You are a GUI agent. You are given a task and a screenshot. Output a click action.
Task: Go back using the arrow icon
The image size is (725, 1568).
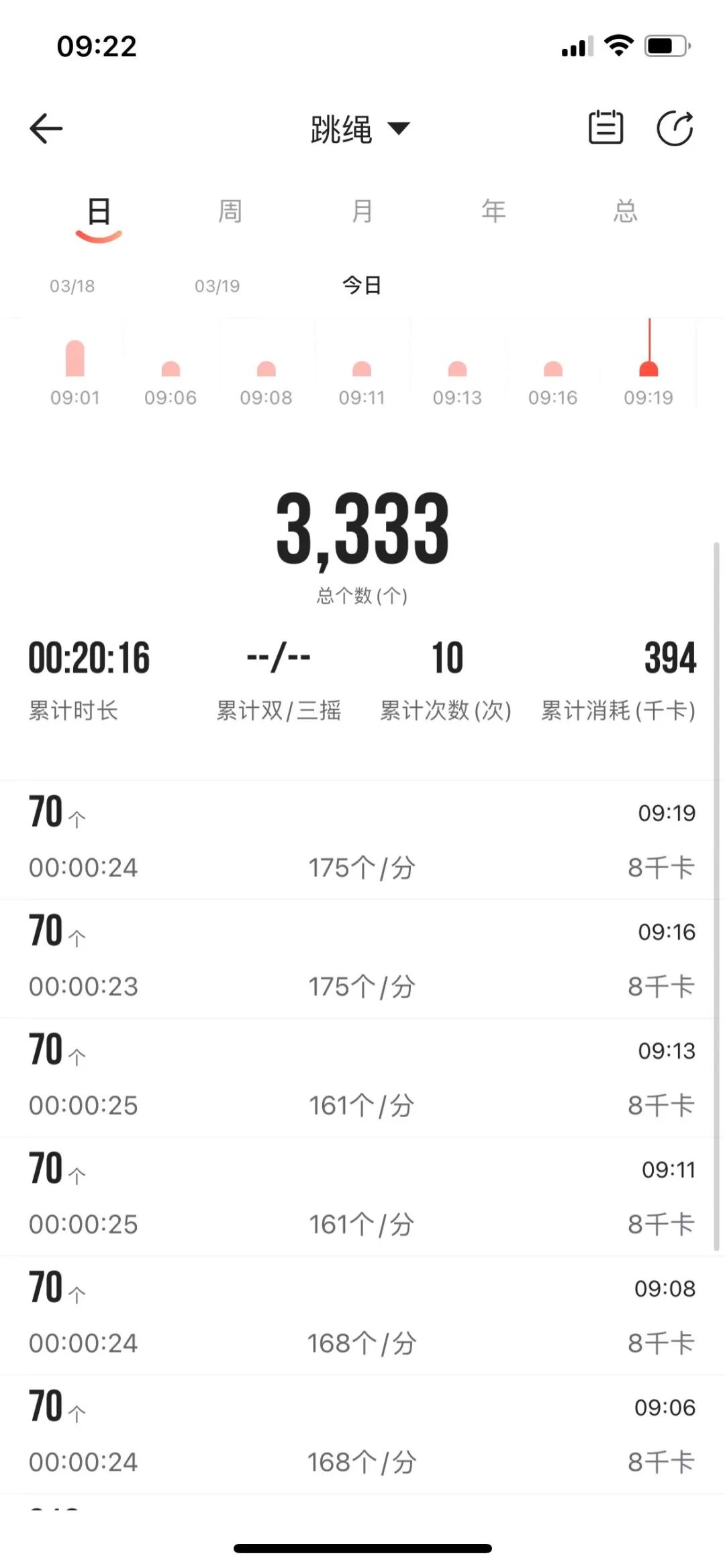coord(46,128)
